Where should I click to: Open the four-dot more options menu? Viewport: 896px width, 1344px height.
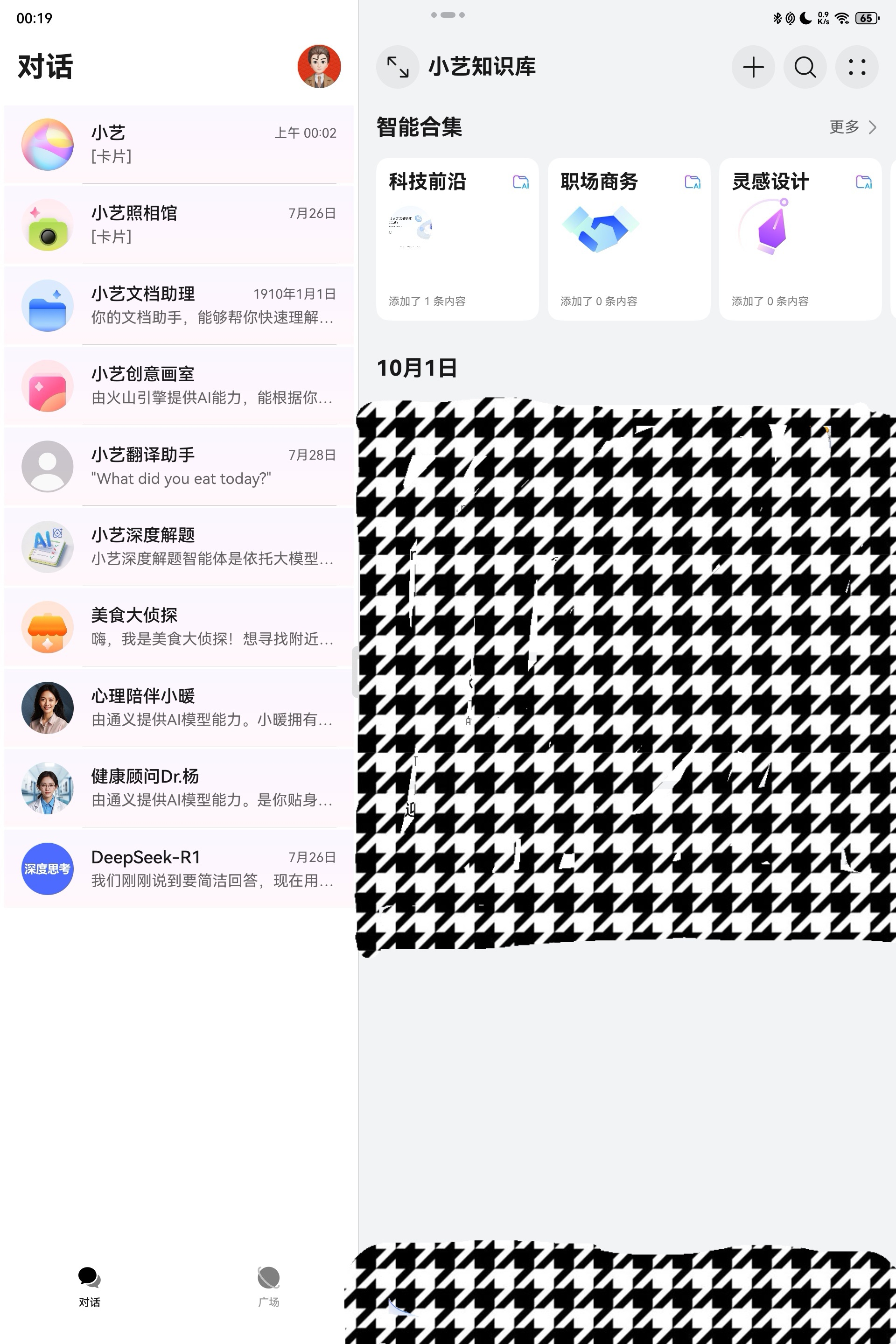point(856,67)
